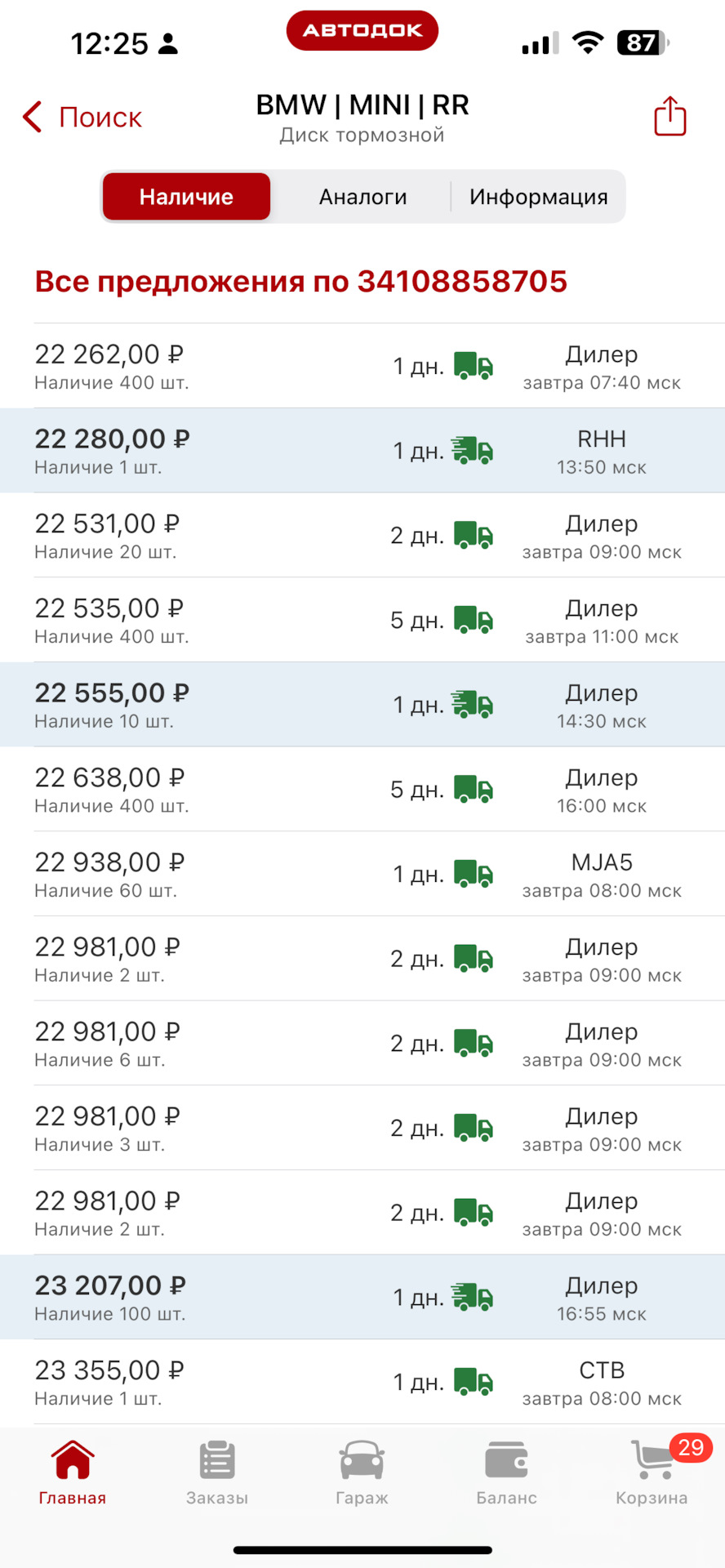Go to the Главная tab
This screenshot has width=725, height=1568.
tap(73, 1472)
